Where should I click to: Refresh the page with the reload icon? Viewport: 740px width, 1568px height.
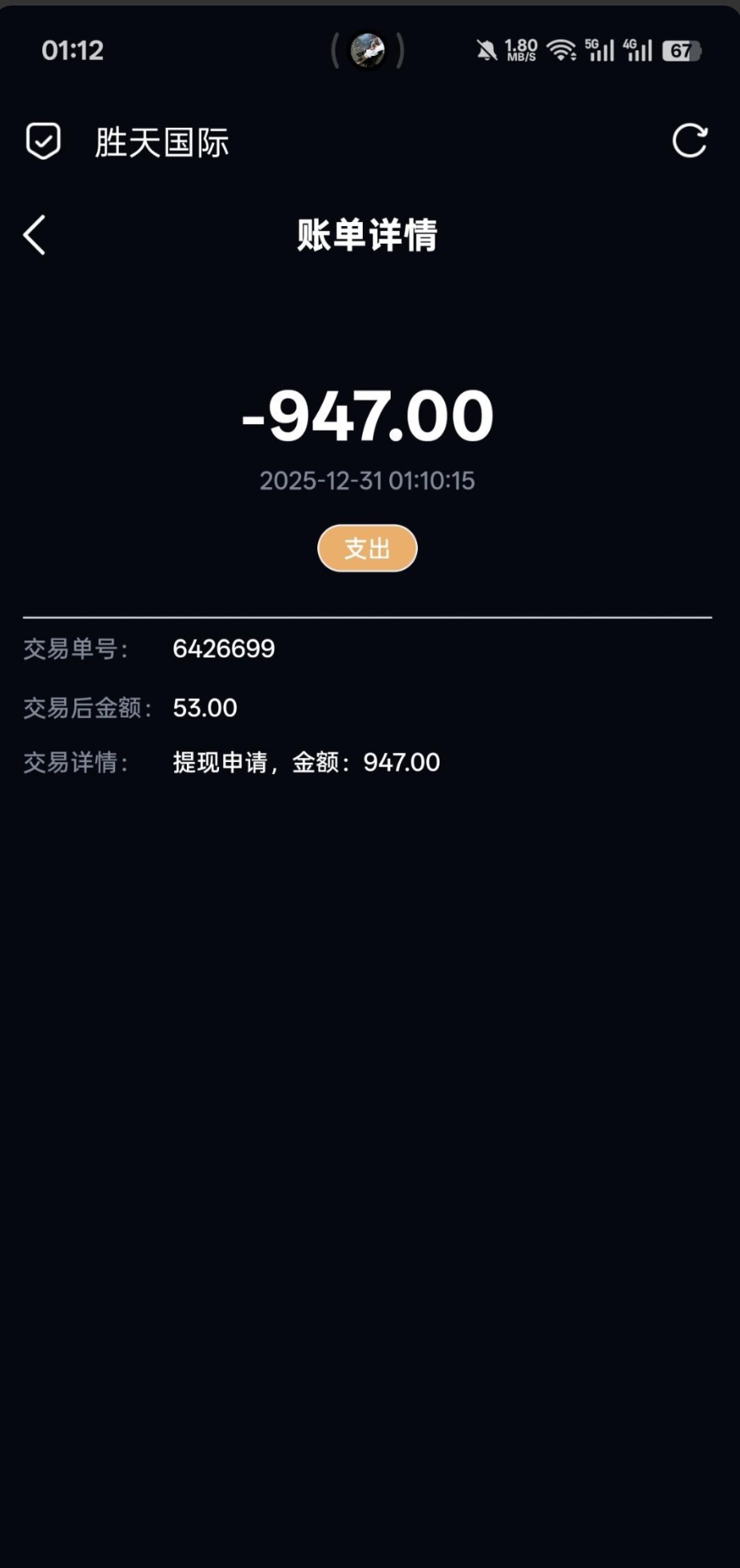(690, 141)
